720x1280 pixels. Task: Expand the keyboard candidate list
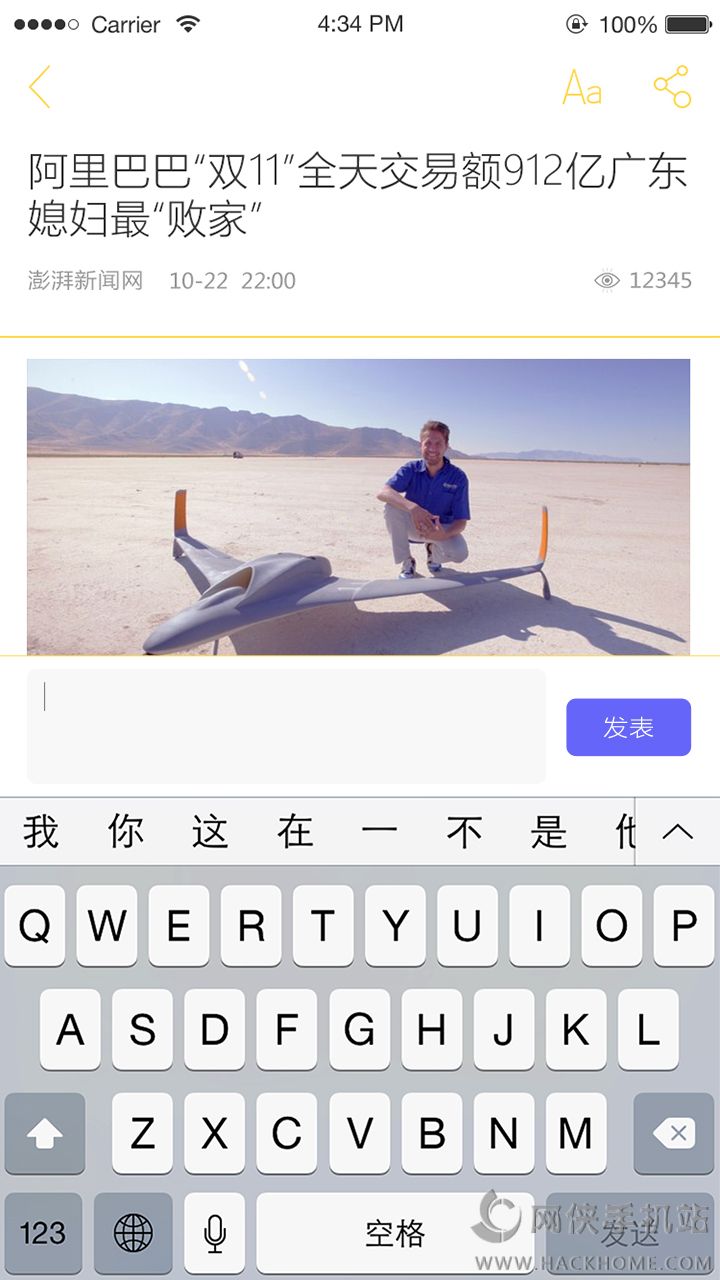tap(678, 831)
